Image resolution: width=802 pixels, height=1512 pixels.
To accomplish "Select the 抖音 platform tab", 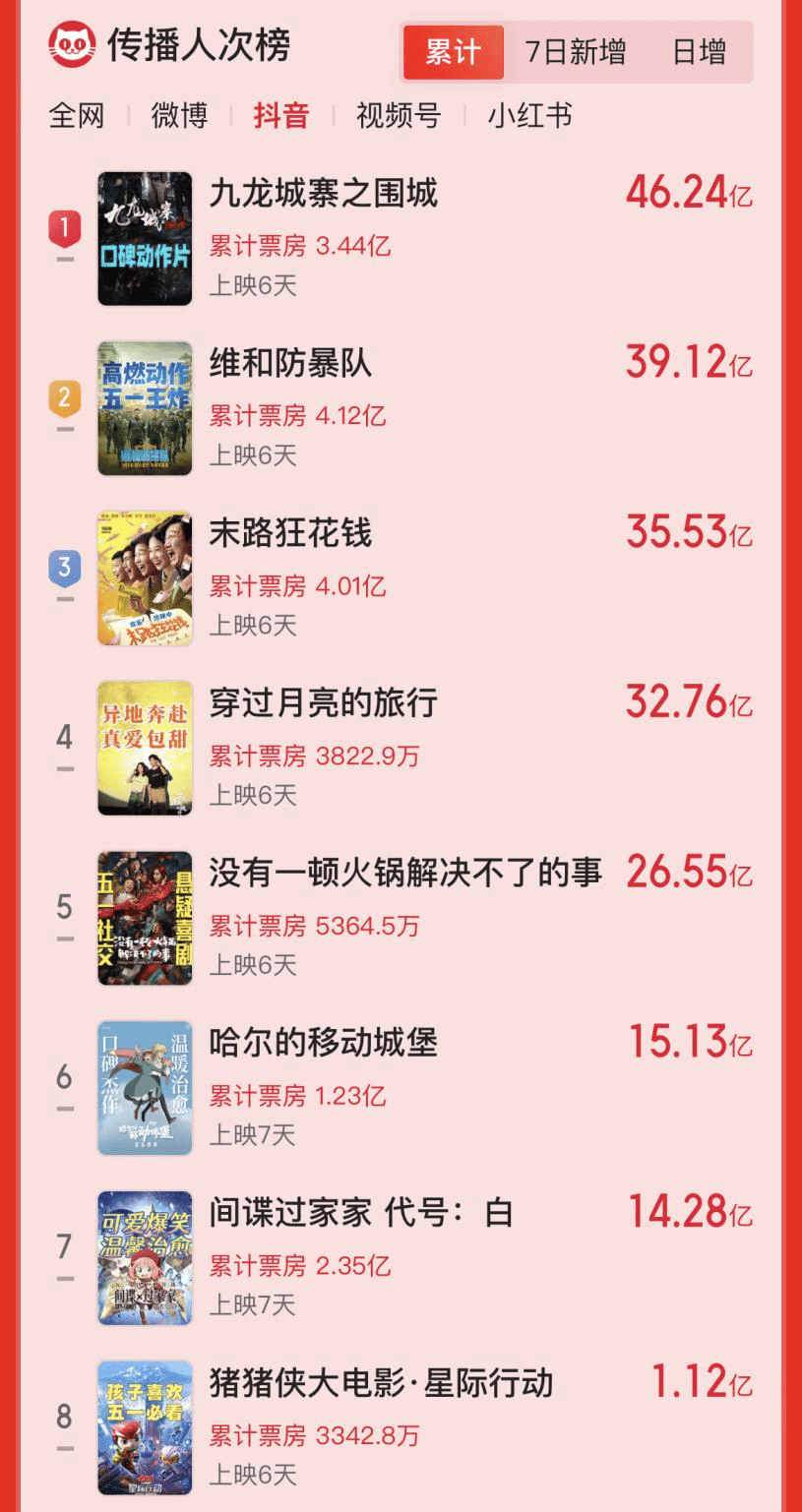I will [281, 116].
